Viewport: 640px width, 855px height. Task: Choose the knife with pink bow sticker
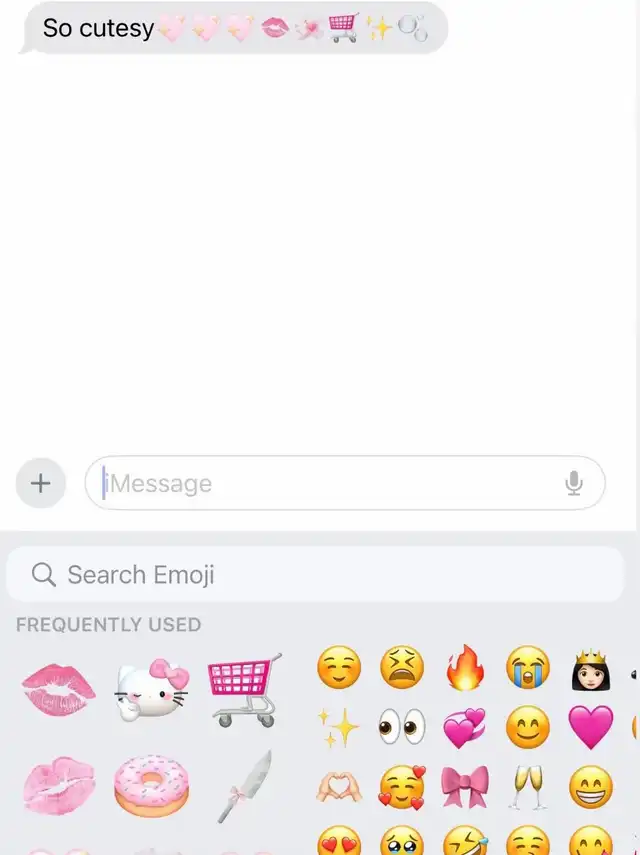pos(243,785)
